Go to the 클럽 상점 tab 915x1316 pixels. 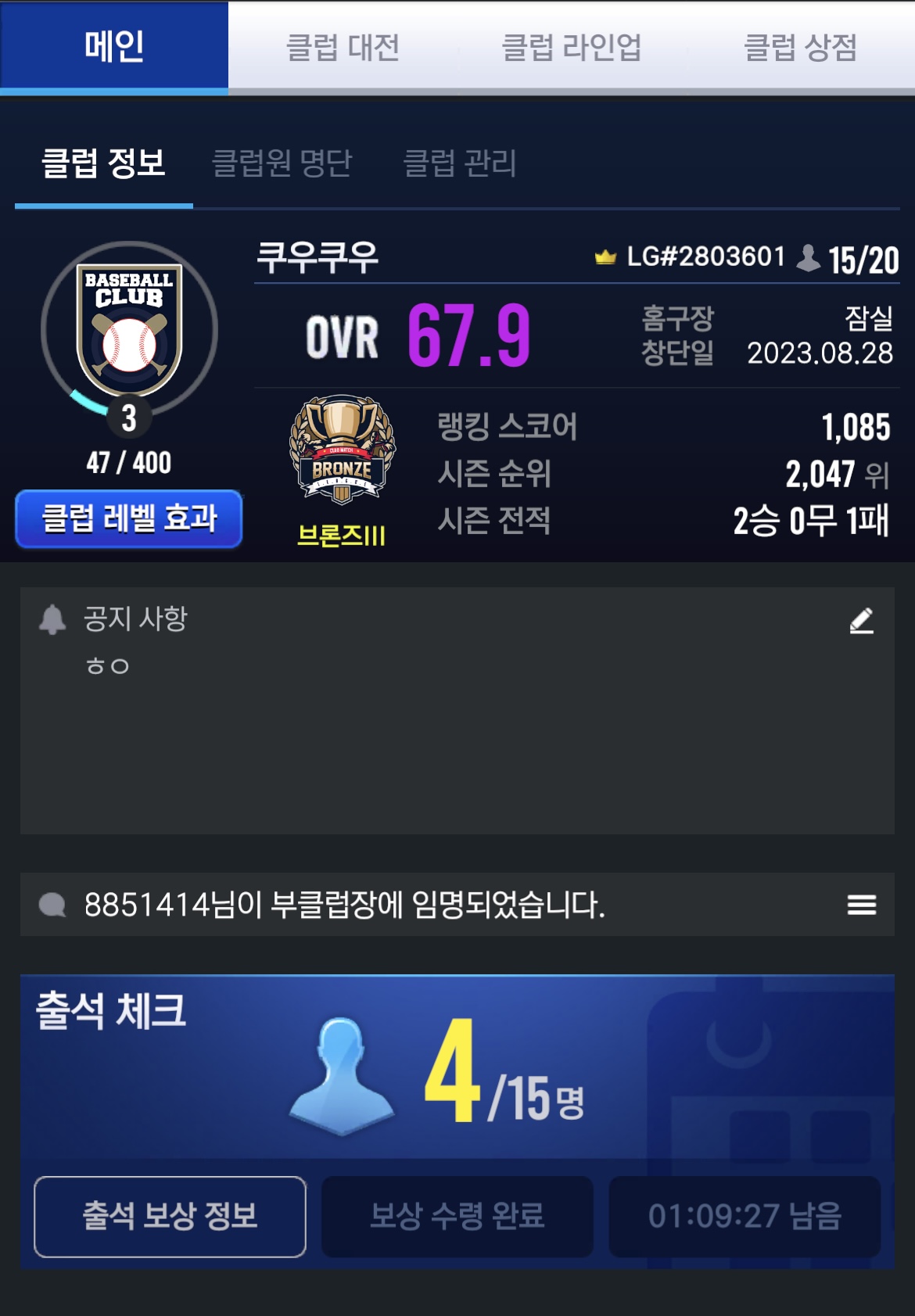(800, 48)
